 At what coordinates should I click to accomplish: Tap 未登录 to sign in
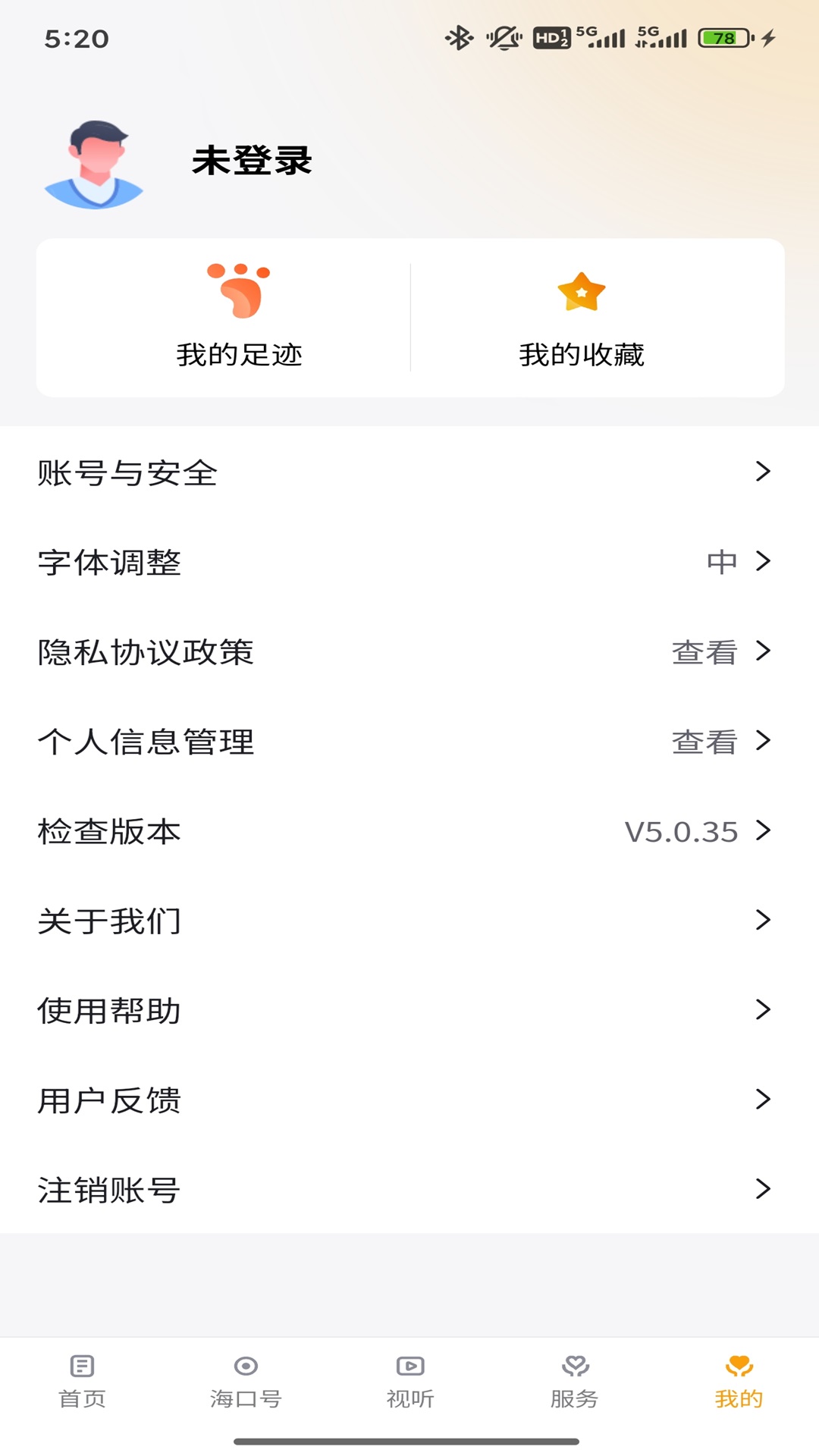(x=253, y=160)
